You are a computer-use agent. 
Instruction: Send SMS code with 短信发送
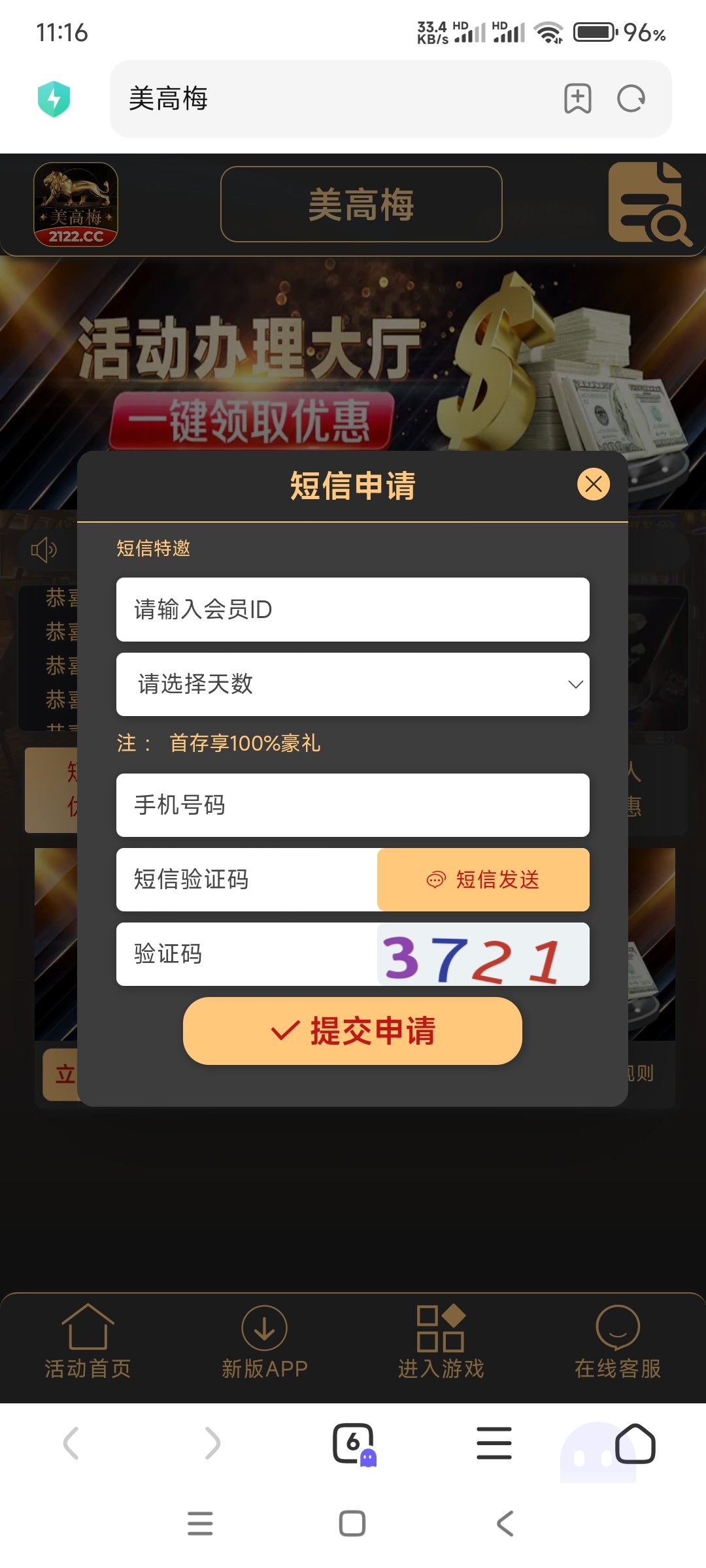point(483,879)
